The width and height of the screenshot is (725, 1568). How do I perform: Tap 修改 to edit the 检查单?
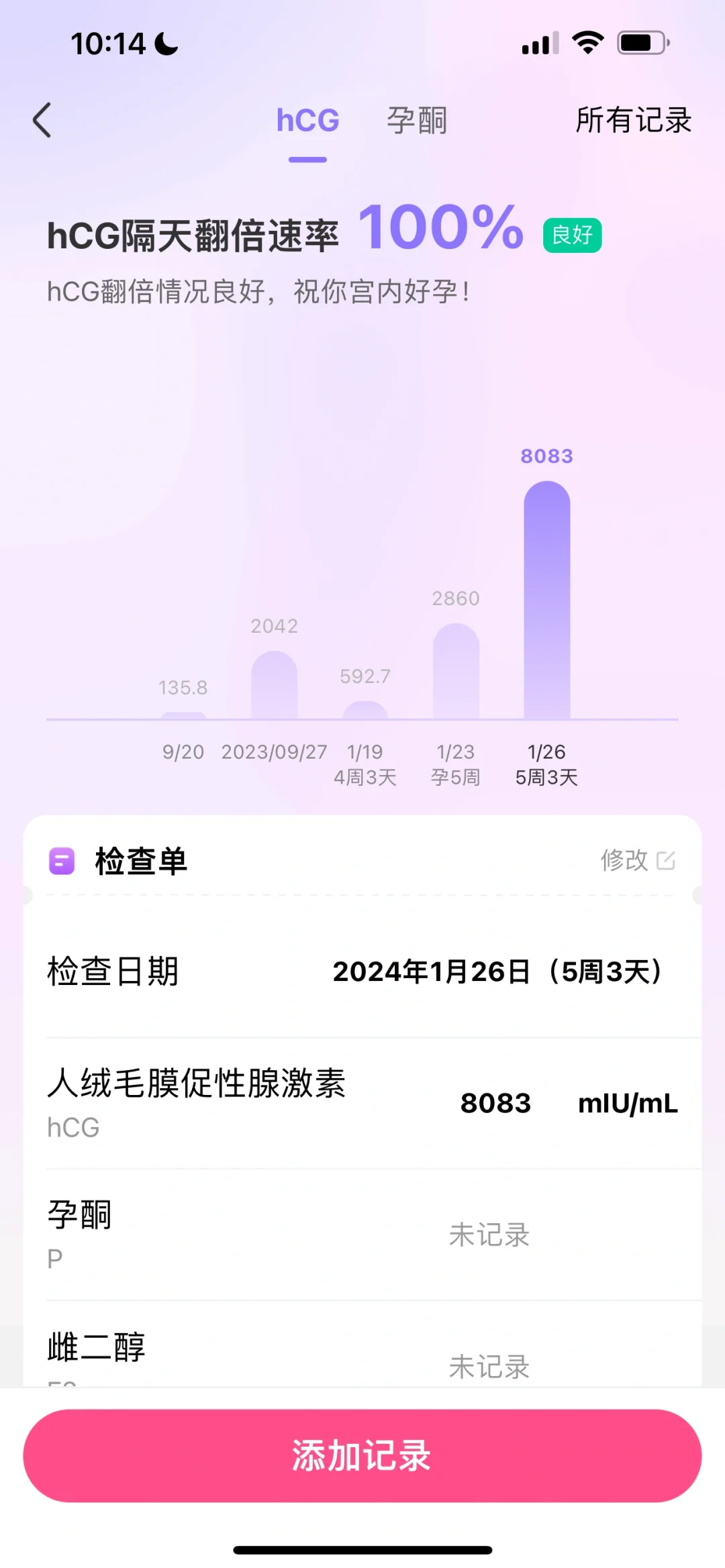[637, 860]
